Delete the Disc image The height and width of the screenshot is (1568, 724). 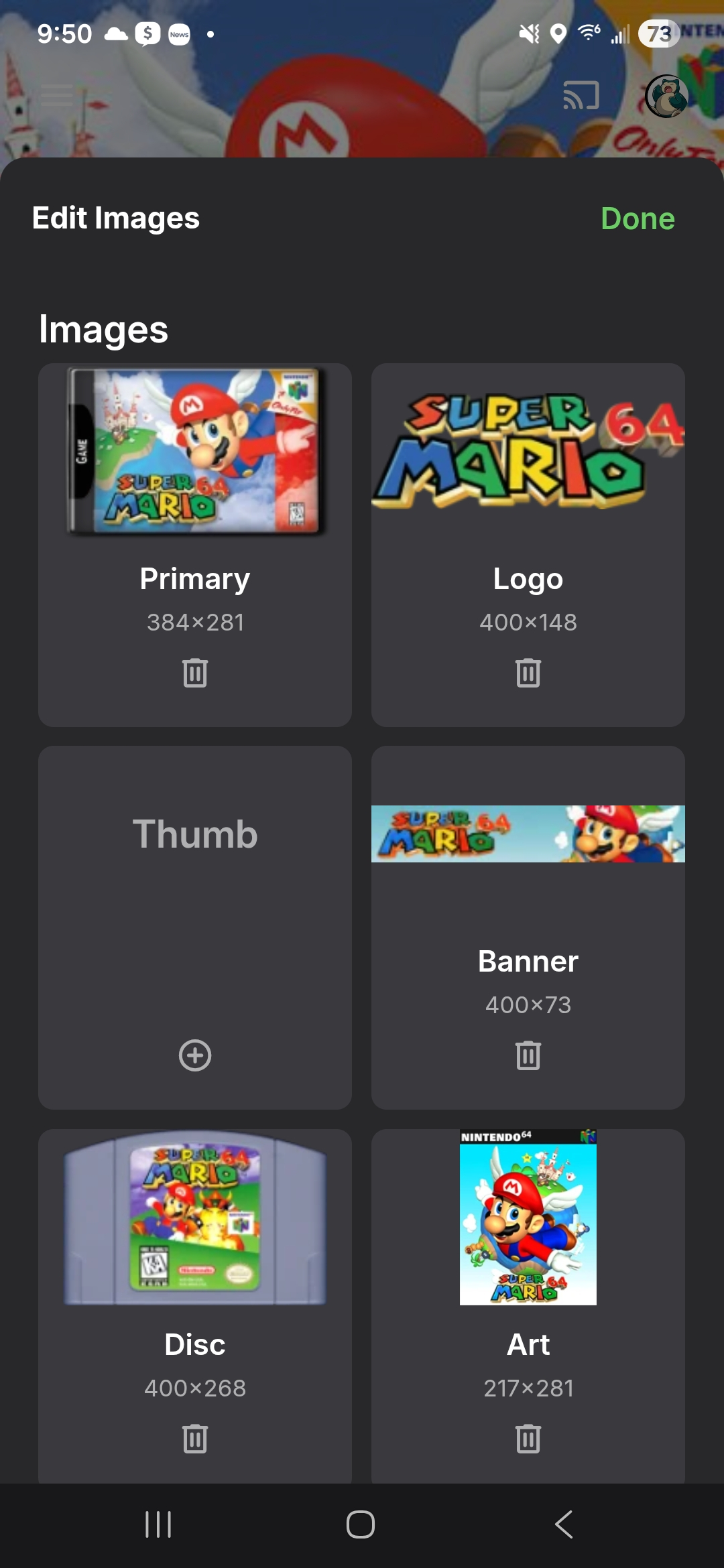195,1439
